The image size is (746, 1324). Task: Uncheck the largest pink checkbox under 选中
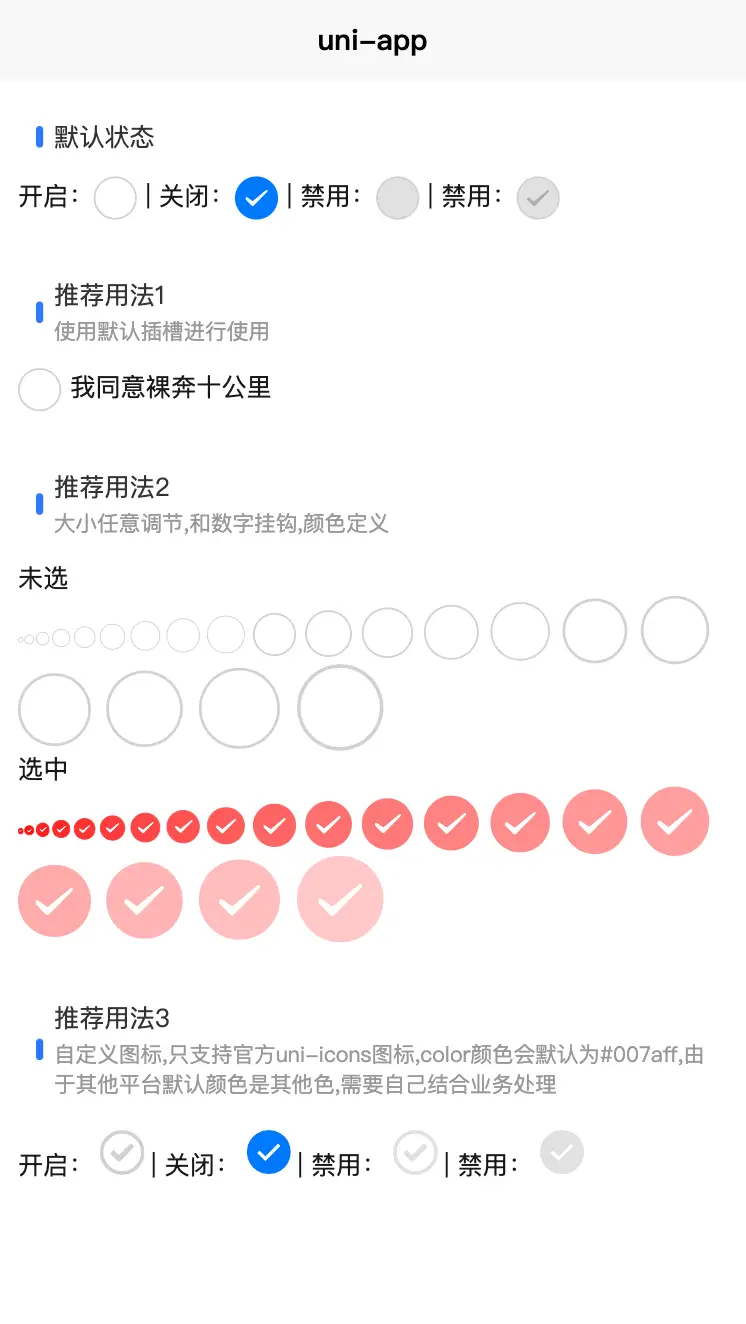click(340, 899)
